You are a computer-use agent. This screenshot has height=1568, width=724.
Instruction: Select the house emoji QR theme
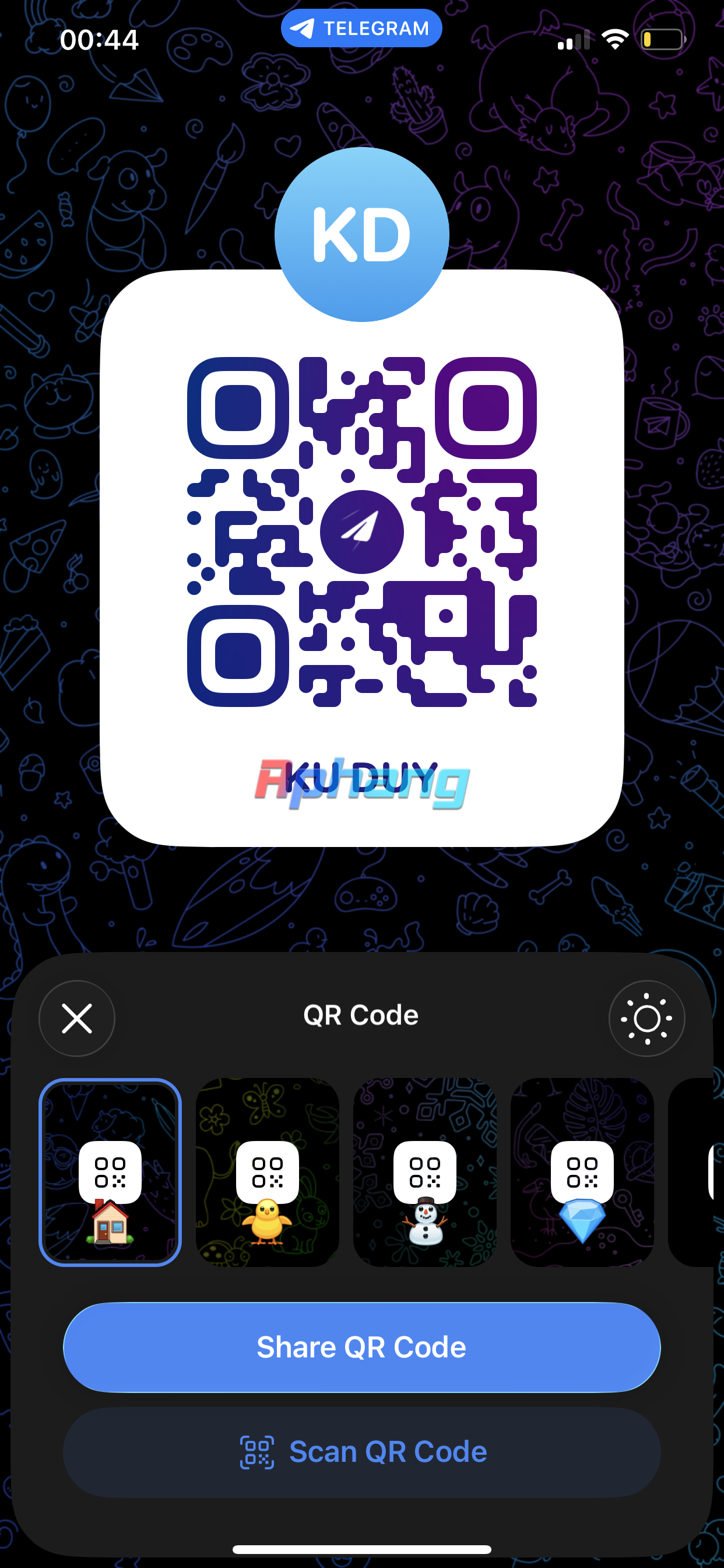pyautogui.click(x=110, y=1172)
